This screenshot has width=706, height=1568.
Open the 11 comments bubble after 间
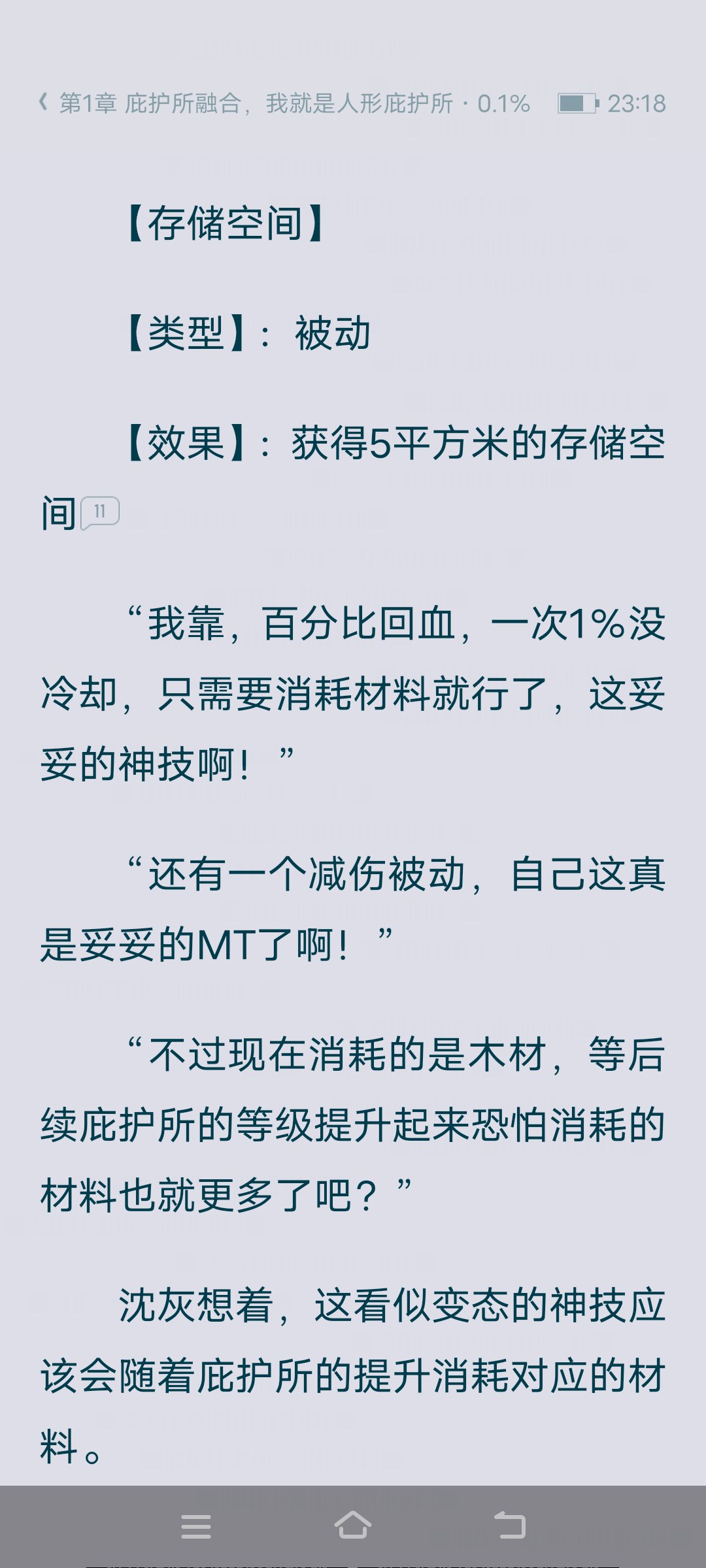(99, 512)
